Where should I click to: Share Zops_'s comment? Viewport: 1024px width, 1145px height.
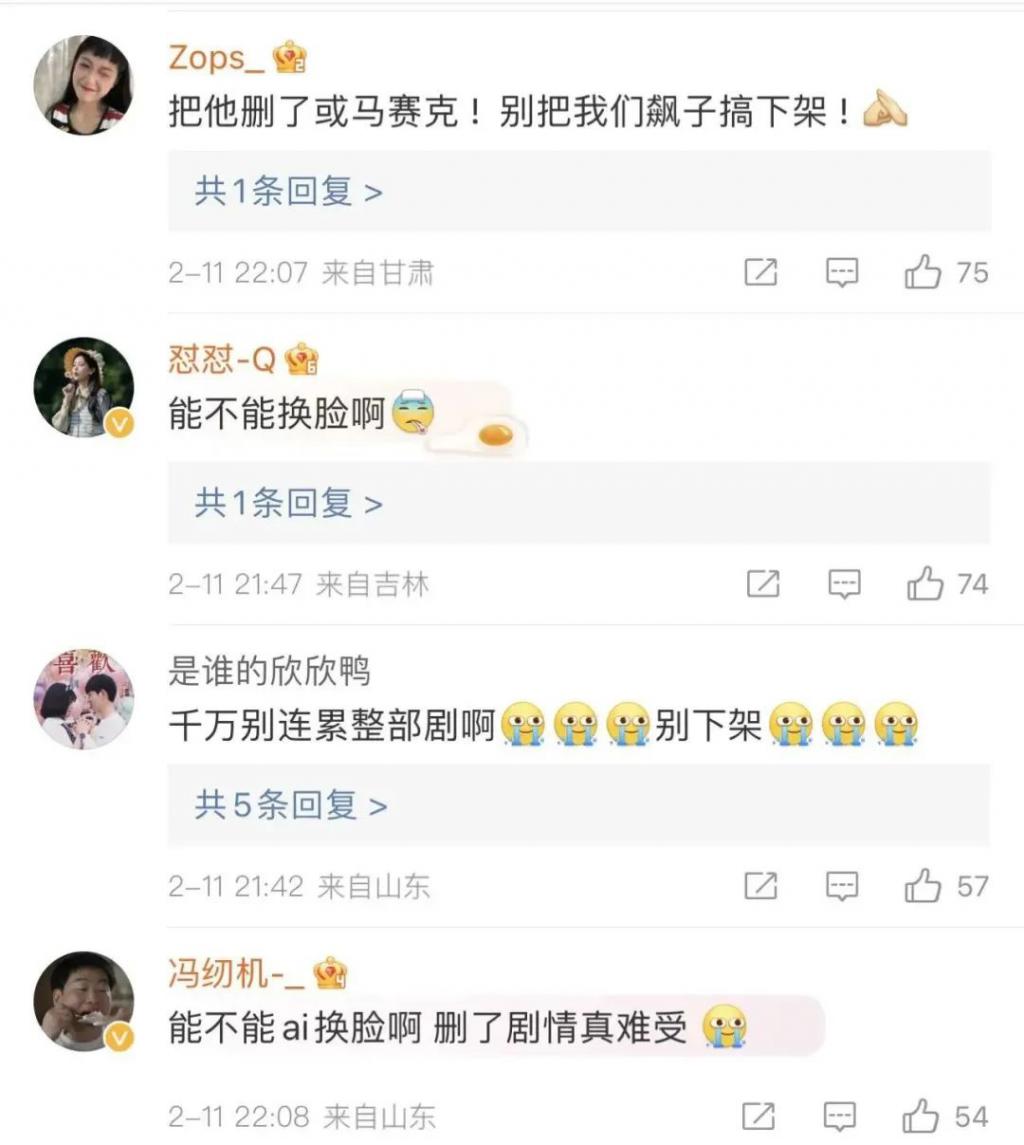tap(761, 272)
